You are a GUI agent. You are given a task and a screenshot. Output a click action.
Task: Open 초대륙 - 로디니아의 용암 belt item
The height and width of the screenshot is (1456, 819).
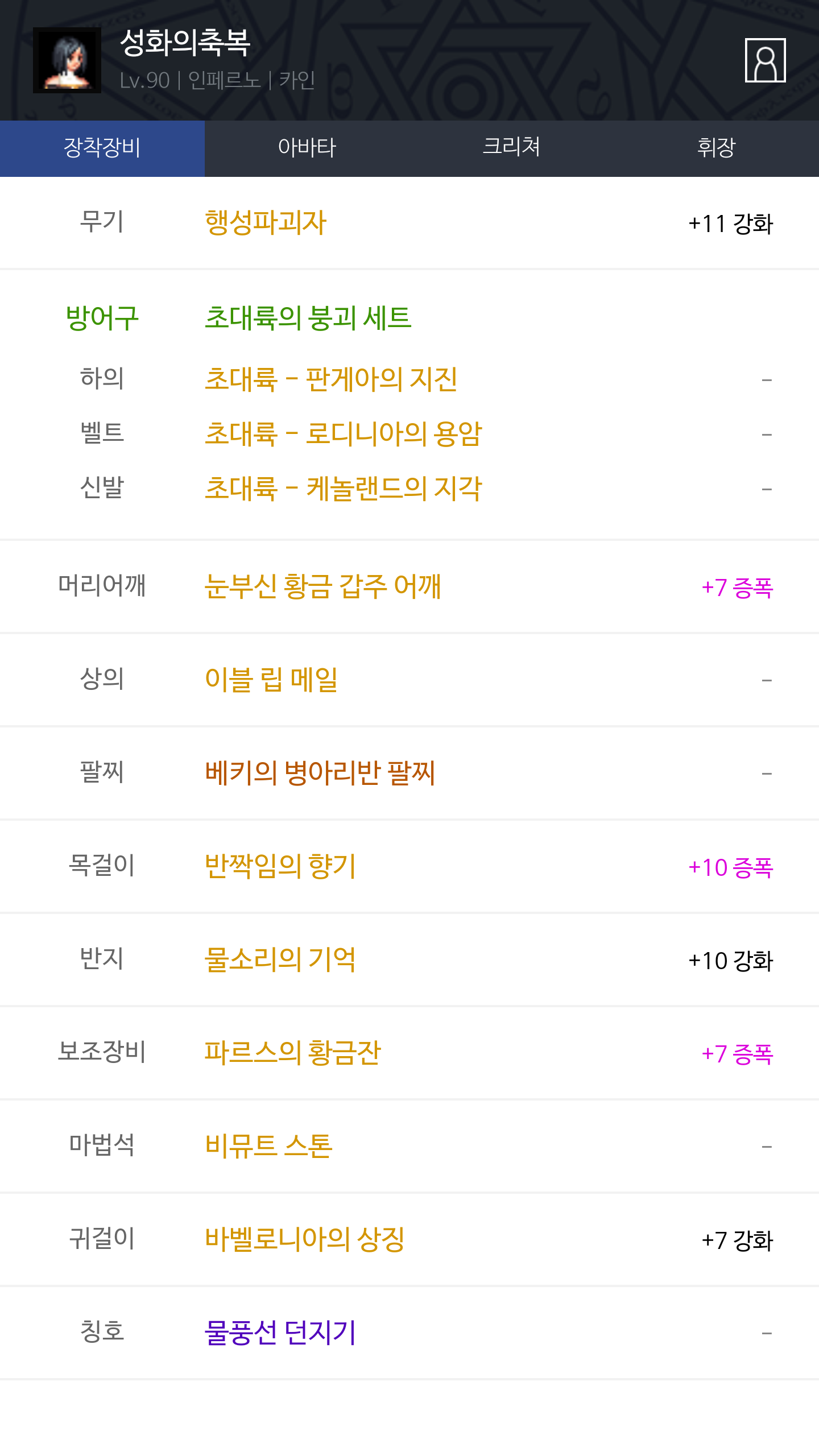(343, 433)
